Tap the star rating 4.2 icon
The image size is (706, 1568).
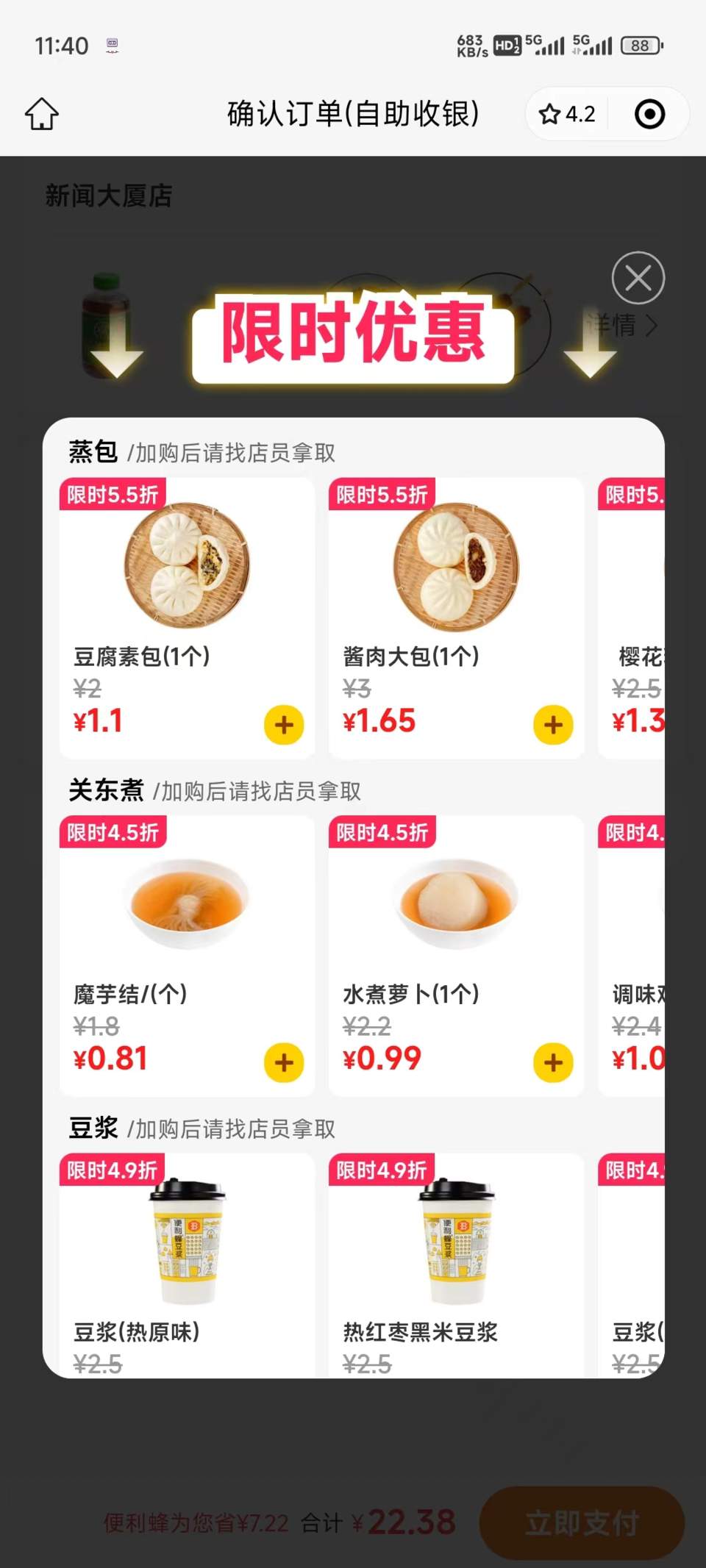coord(568,114)
